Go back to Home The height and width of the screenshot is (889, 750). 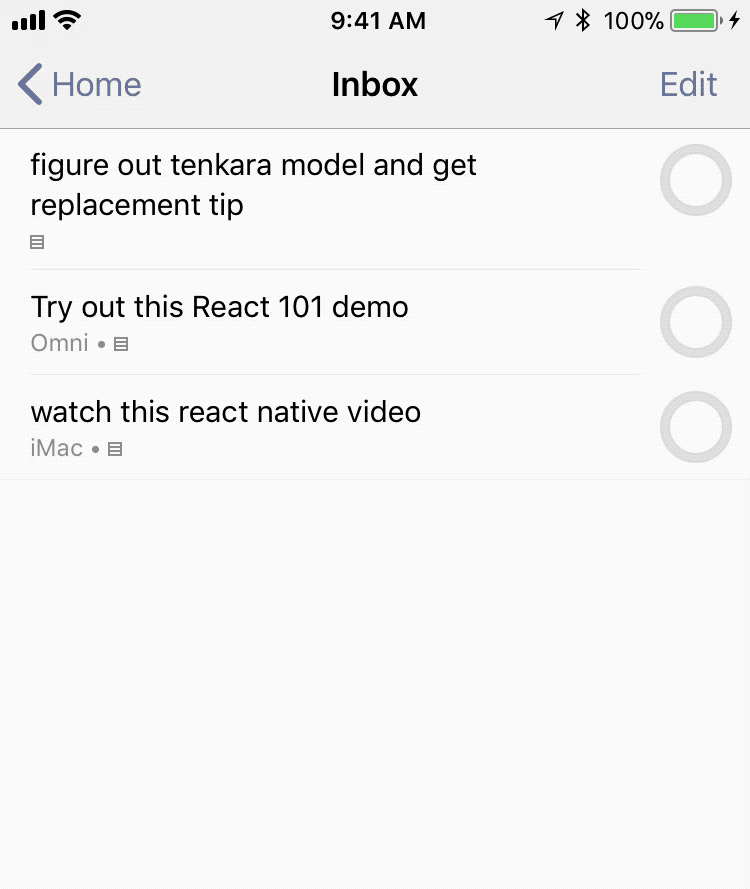[80, 85]
